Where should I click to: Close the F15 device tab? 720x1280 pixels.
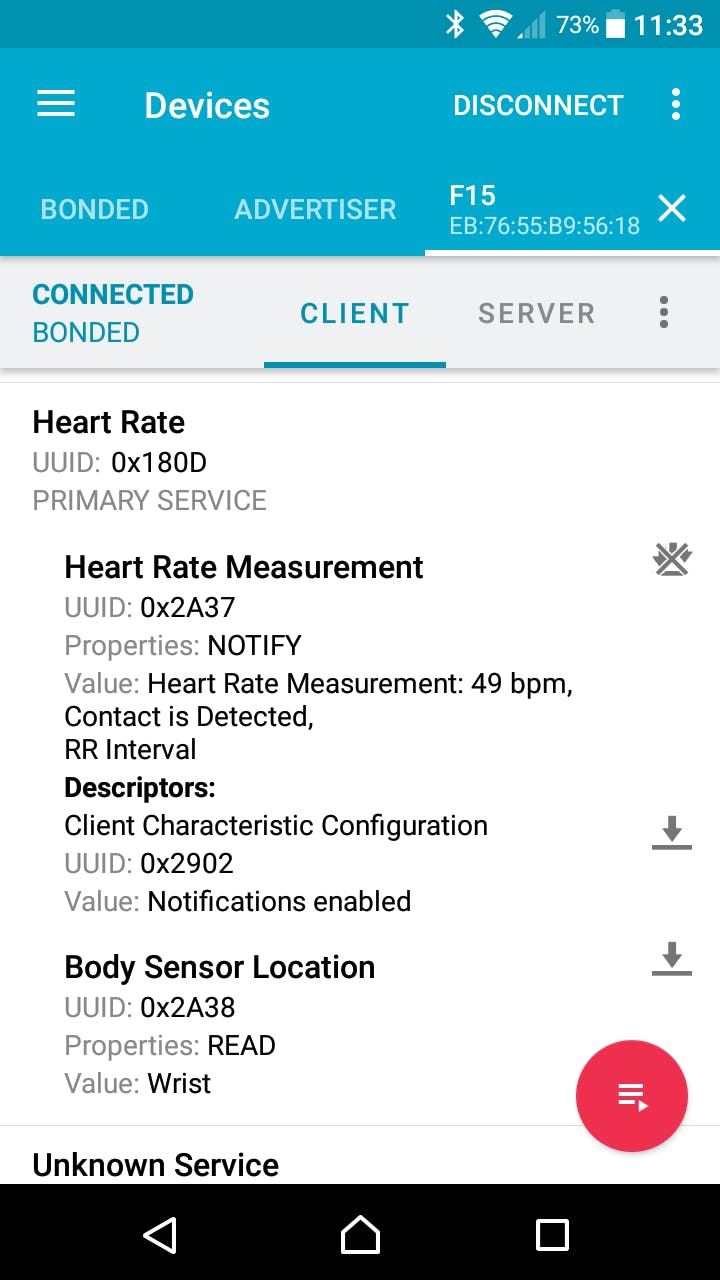[672, 208]
